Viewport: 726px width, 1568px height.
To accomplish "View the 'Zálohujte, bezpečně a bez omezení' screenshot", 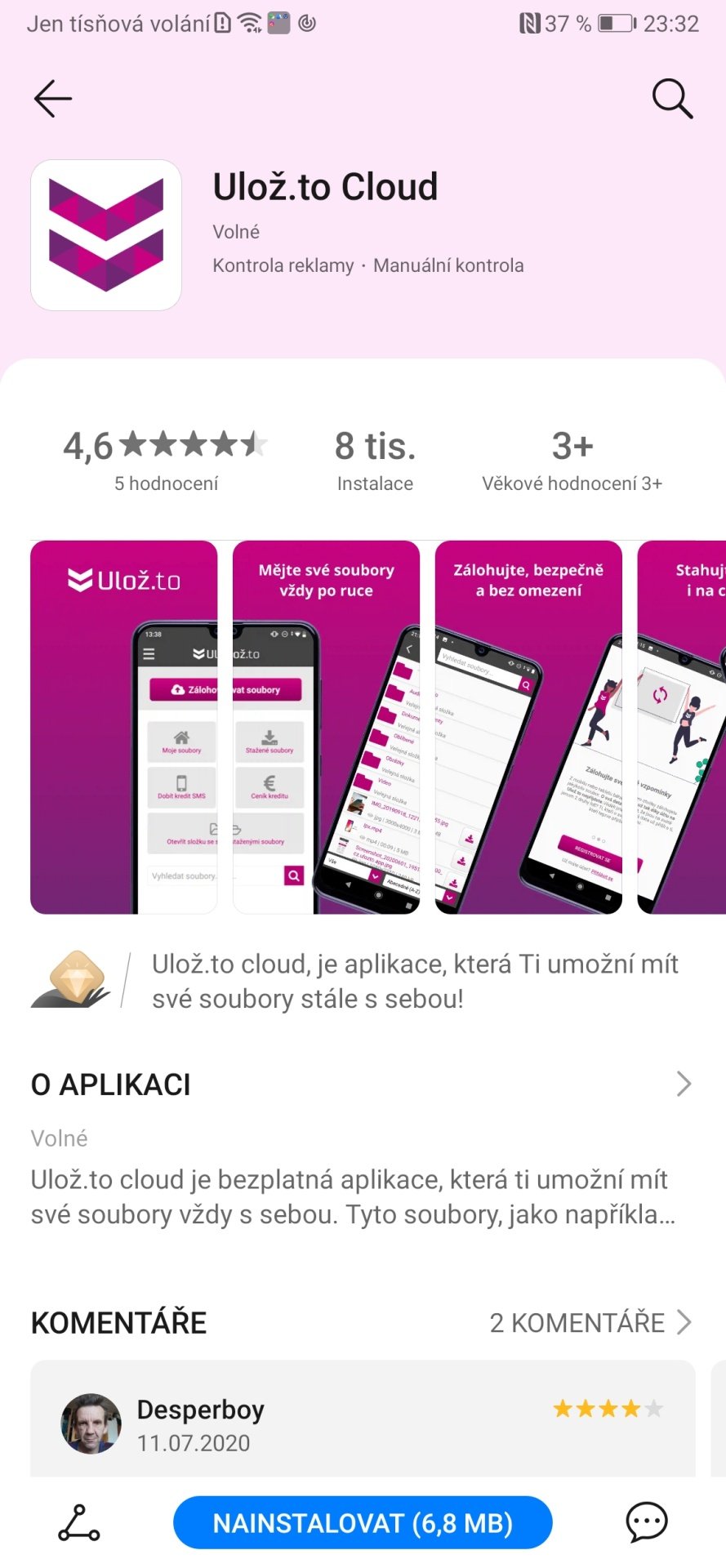I will [x=529, y=727].
